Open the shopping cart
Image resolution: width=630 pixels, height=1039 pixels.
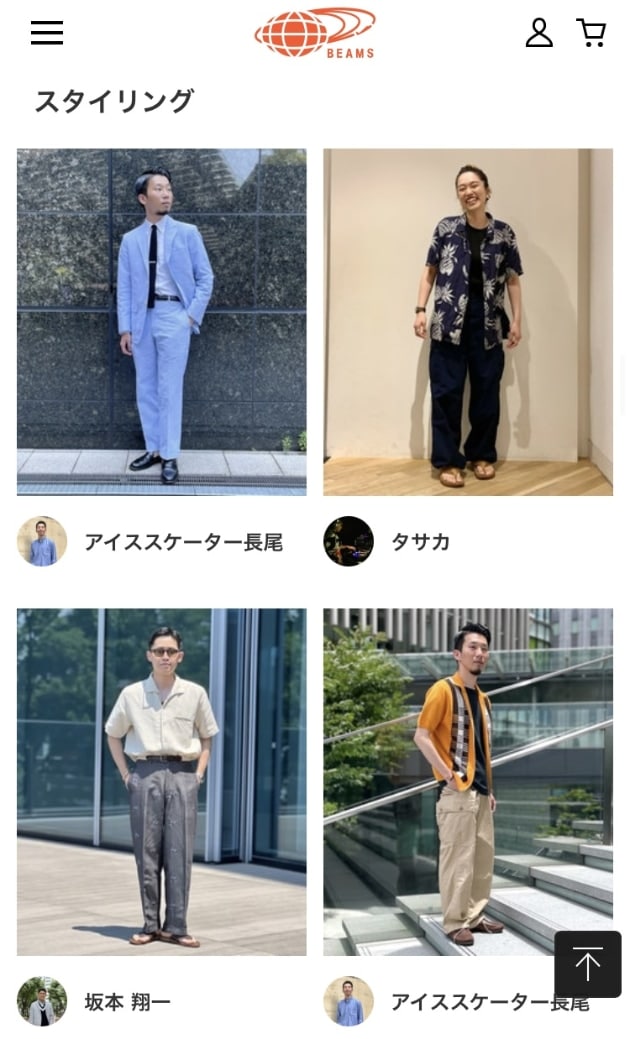point(591,33)
